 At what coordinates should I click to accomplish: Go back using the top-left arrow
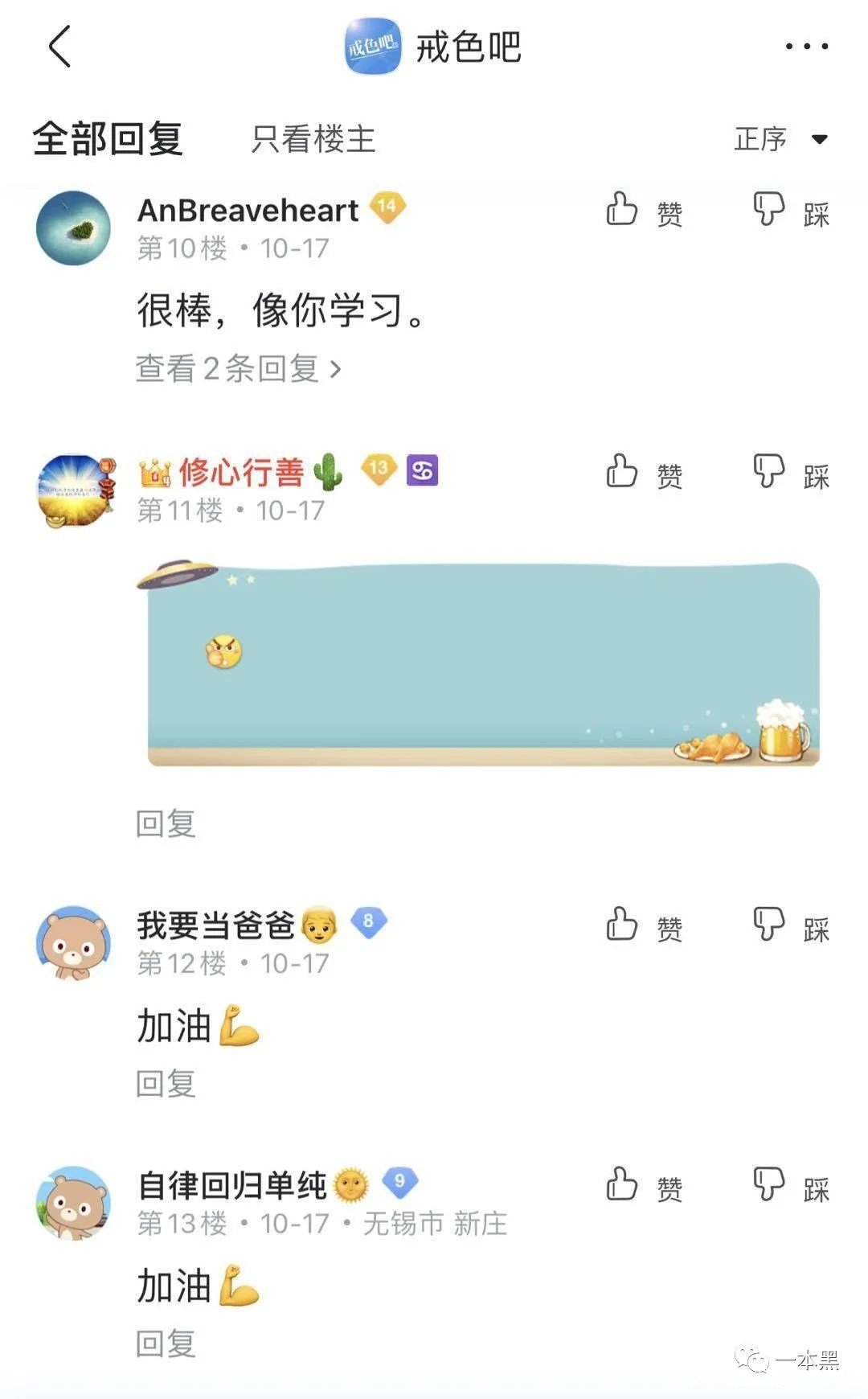[60, 47]
